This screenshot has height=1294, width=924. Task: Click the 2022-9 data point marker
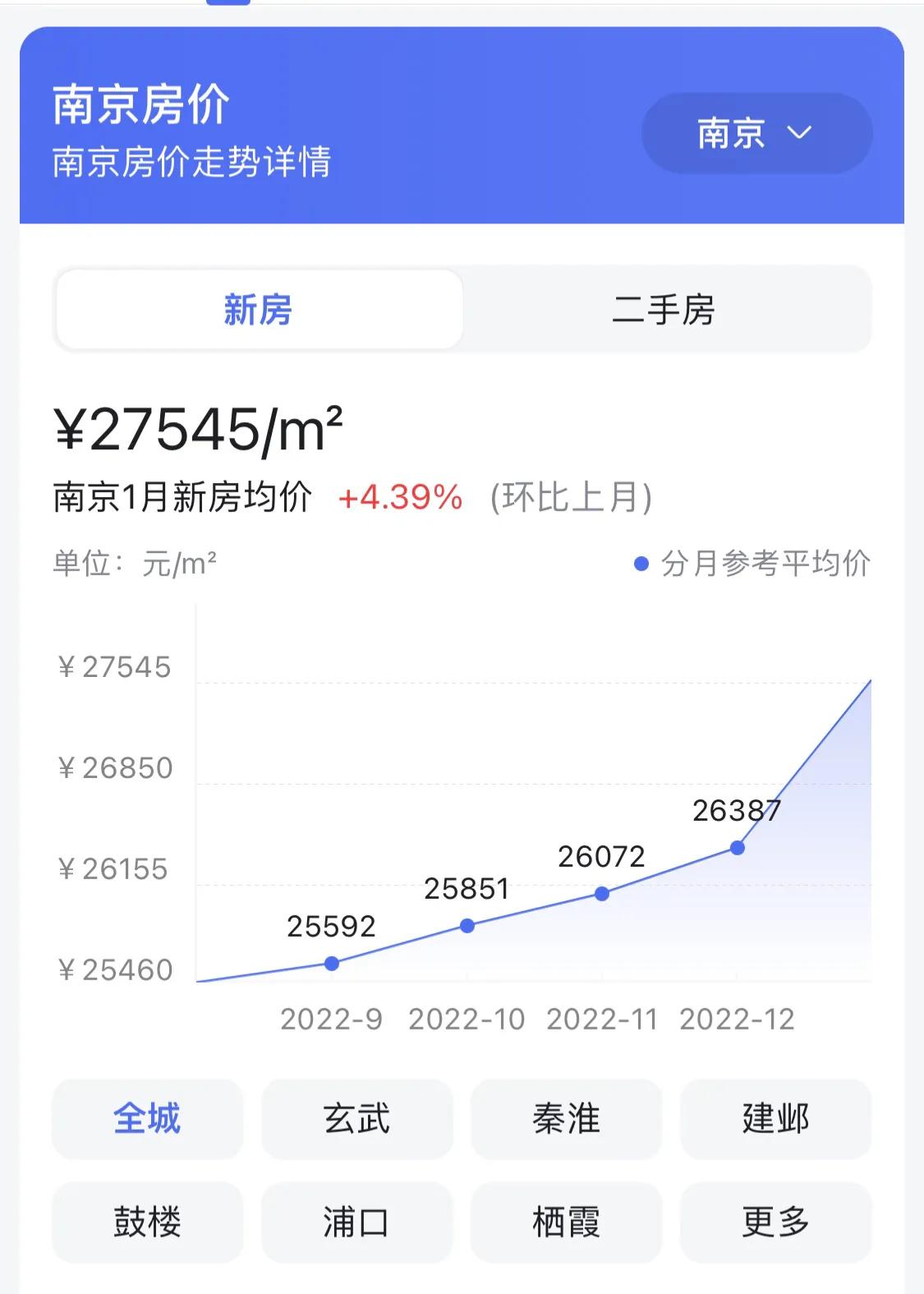(x=331, y=963)
